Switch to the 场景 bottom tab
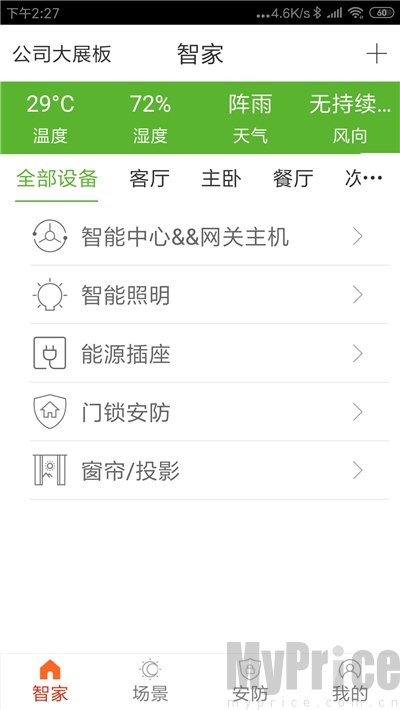Screen dimensions: 400x710 pos(150,681)
